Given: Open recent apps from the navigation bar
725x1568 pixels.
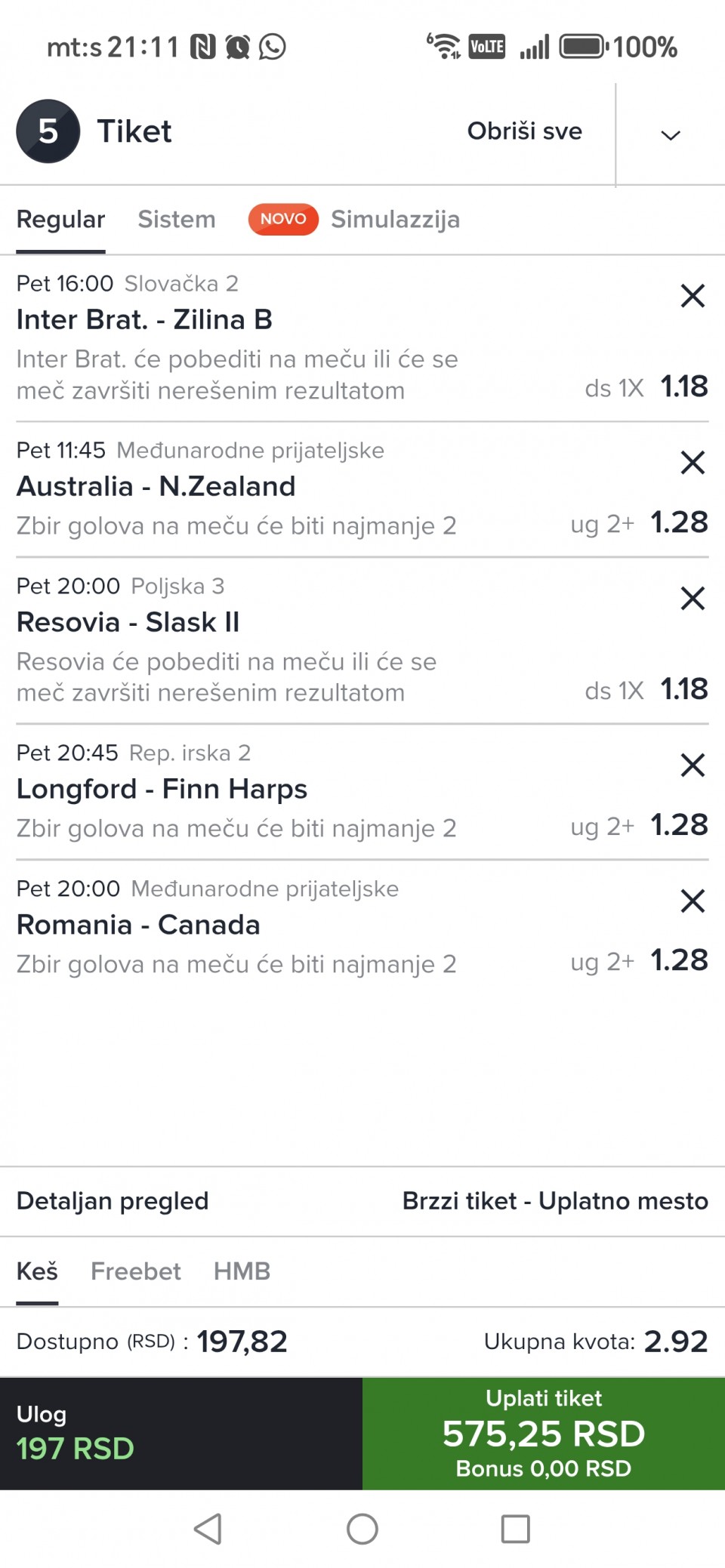Looking at the screenshot, I should click(516, 1529).
